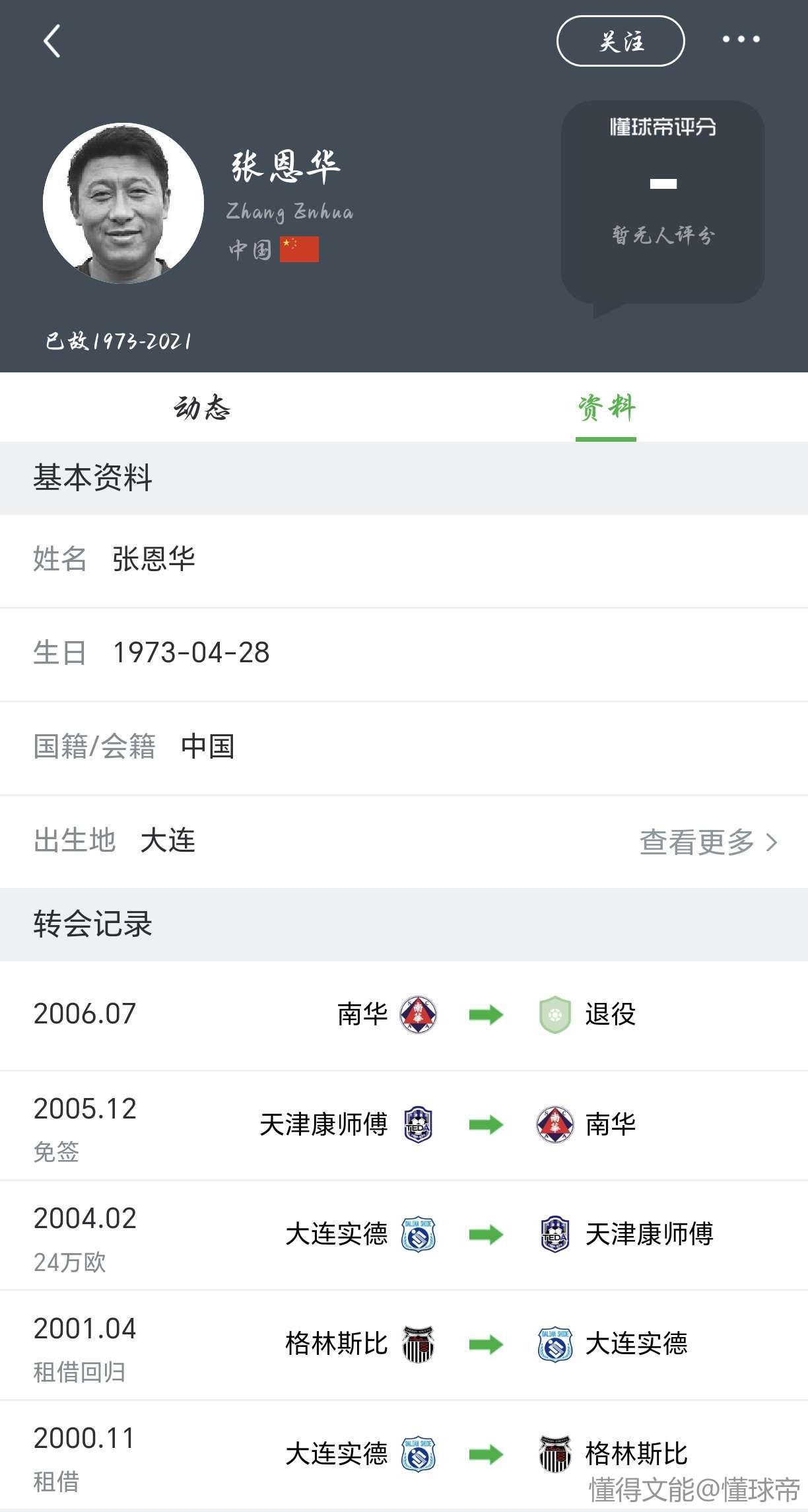View the 2004.02 transfer for 24万欧
The width and height of the screenshot is (808, 1512).
coord(404,1235)
